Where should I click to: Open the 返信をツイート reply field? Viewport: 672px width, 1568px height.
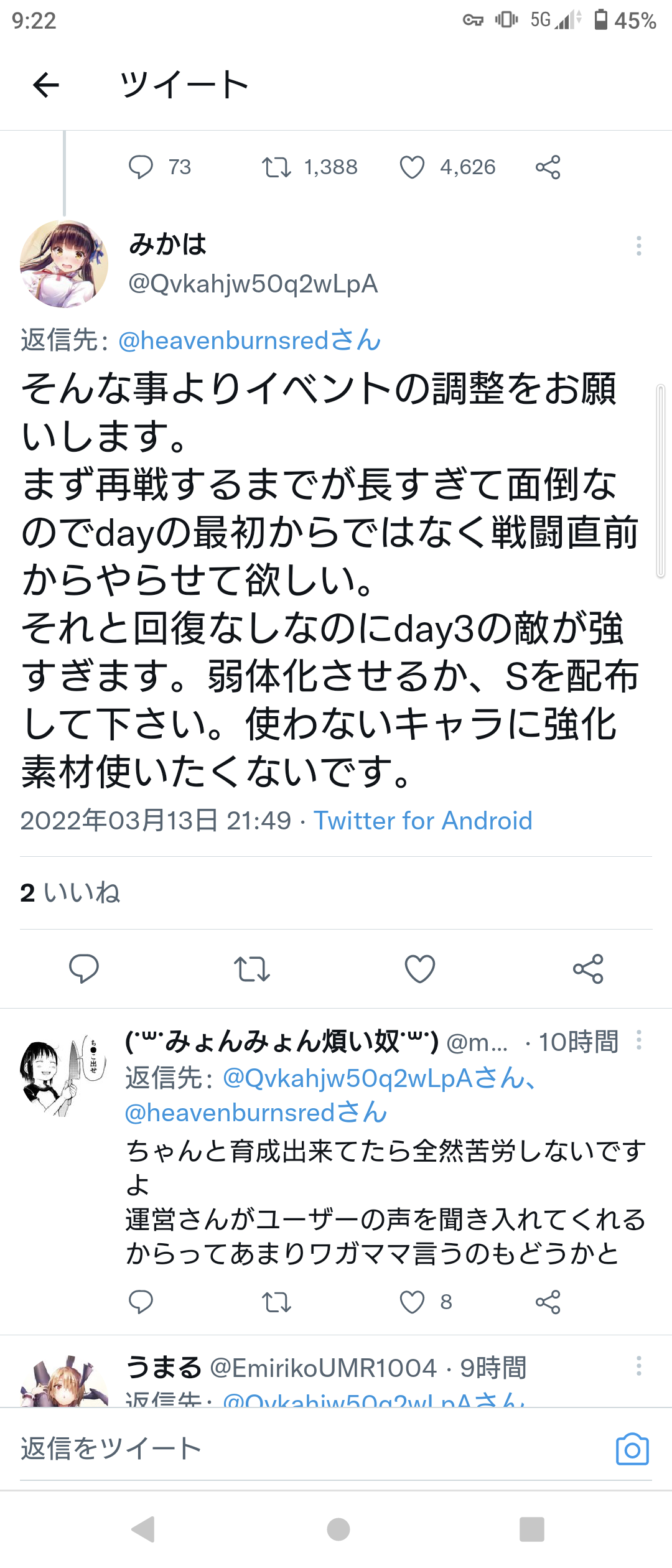tap(249, 1449)
